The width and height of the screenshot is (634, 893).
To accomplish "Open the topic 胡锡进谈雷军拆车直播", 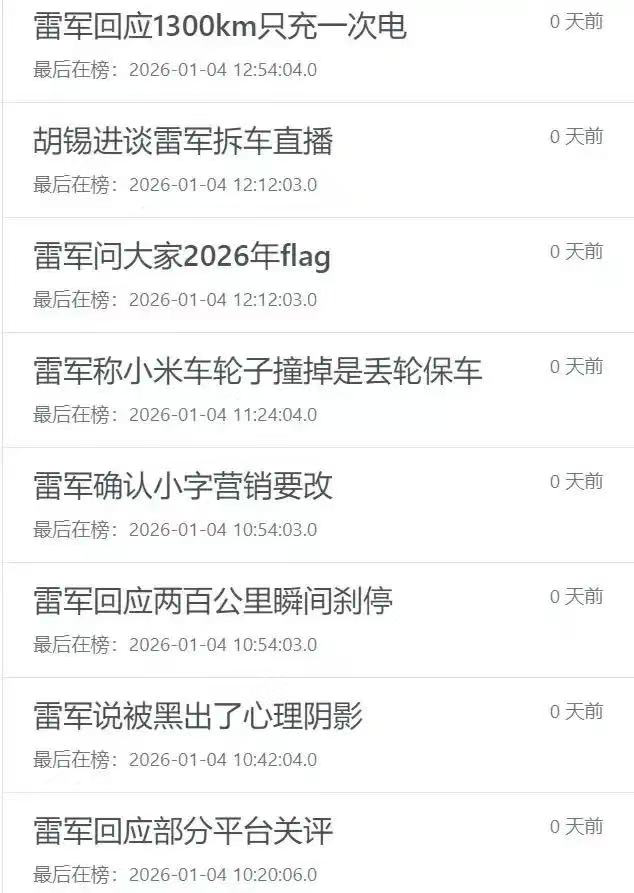I will 183,142.
